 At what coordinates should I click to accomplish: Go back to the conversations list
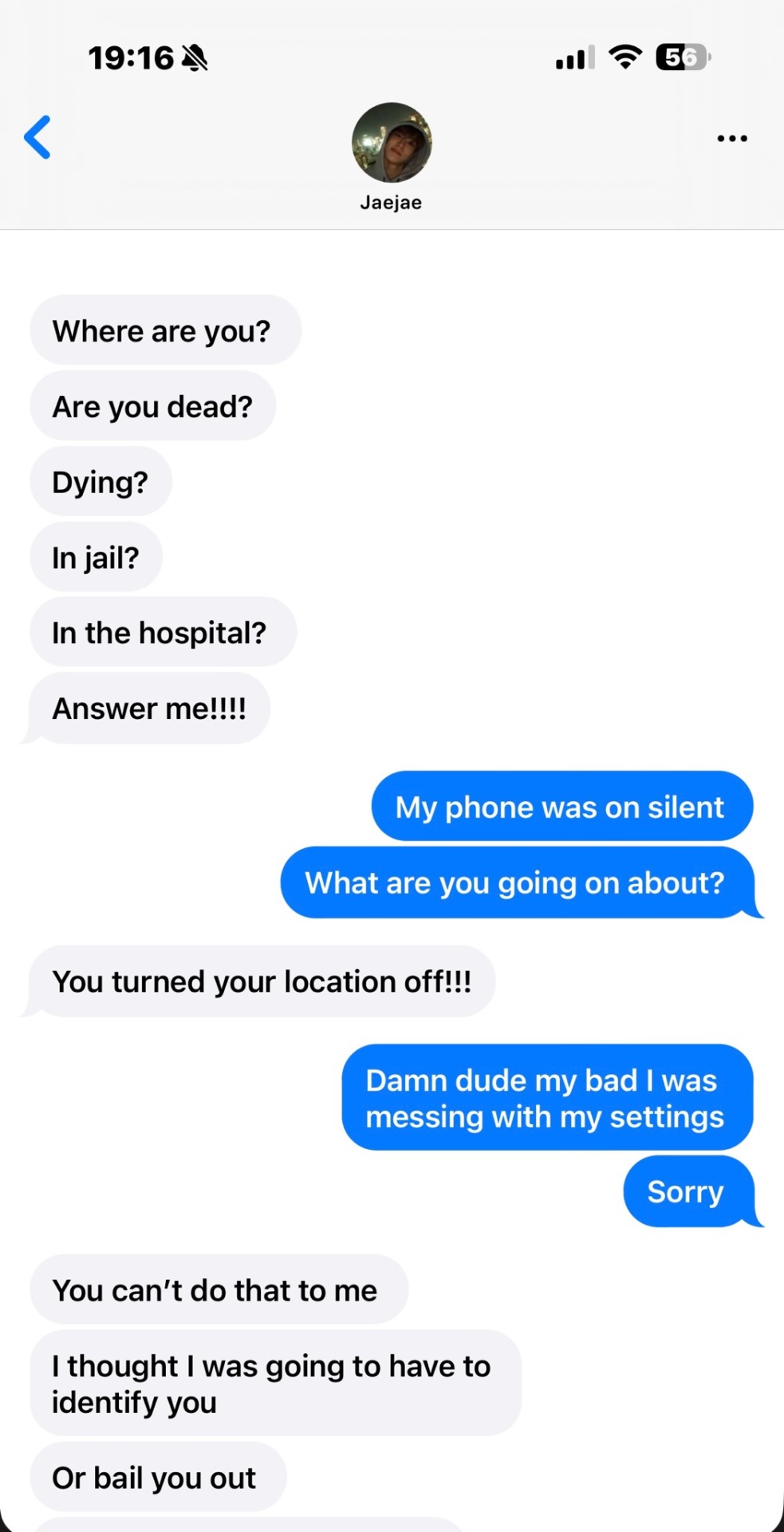click(x=37, y=137)
